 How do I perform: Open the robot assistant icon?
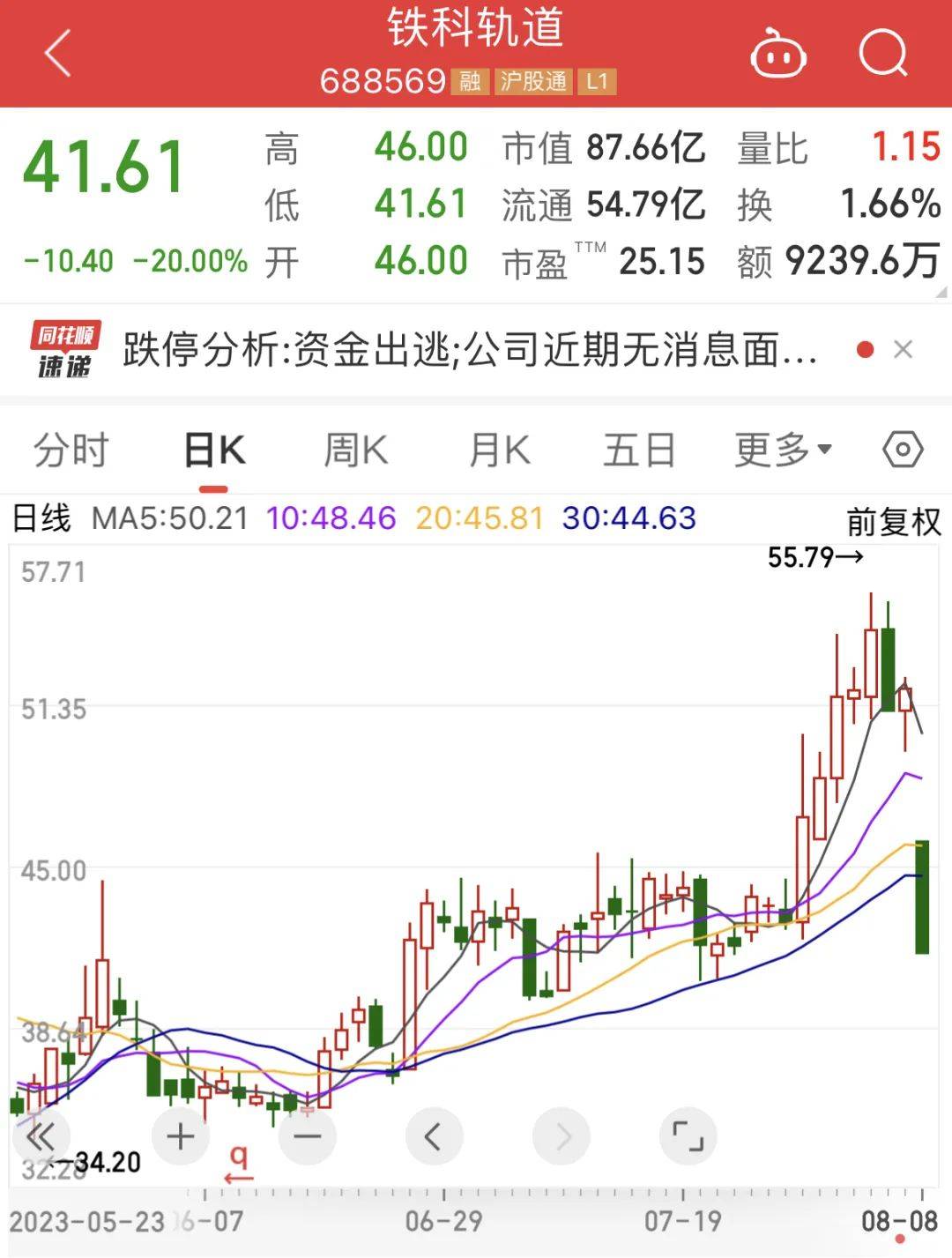click(x=777, y=55)
